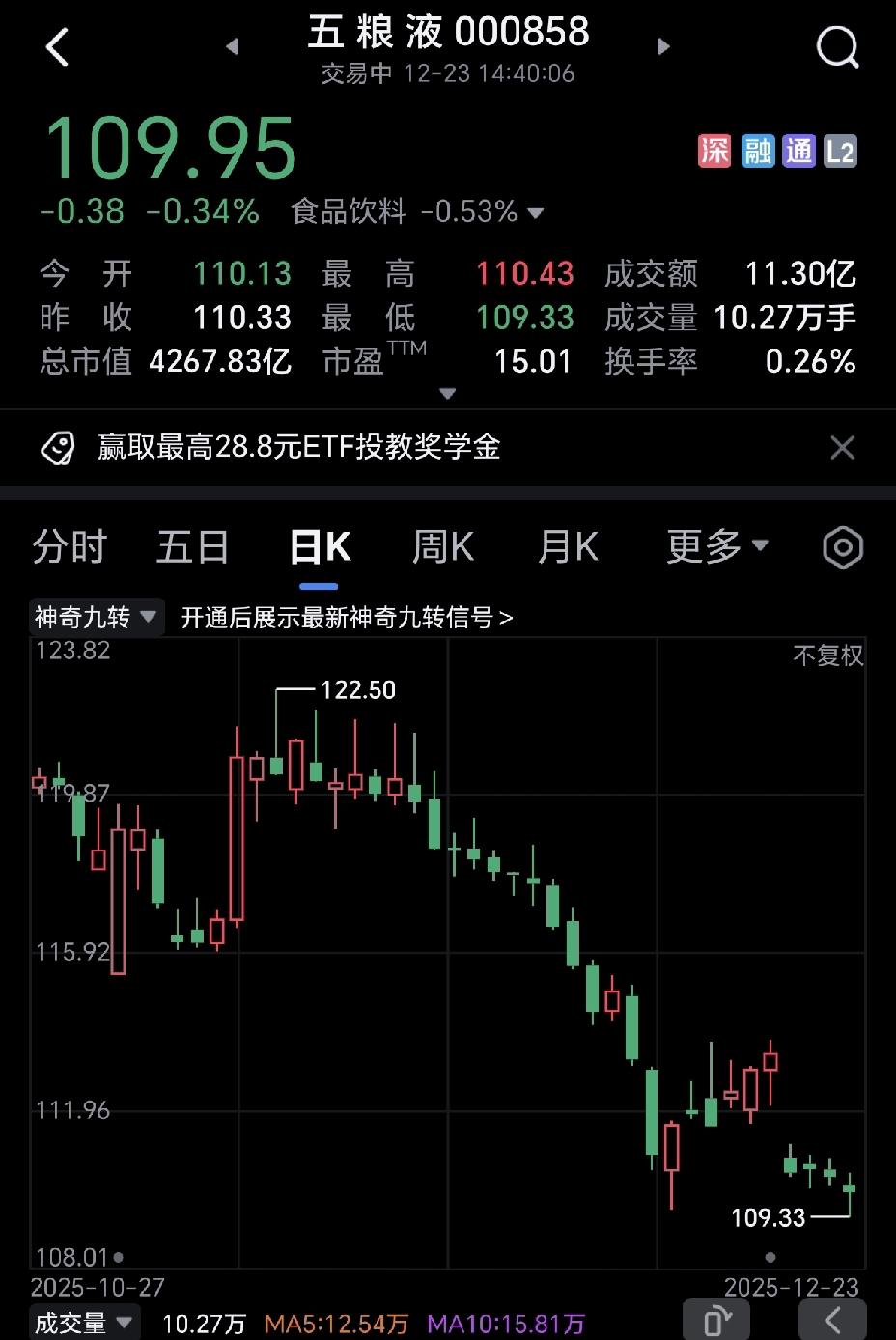Switch to the 分时 intraday tab

point(69,547)
